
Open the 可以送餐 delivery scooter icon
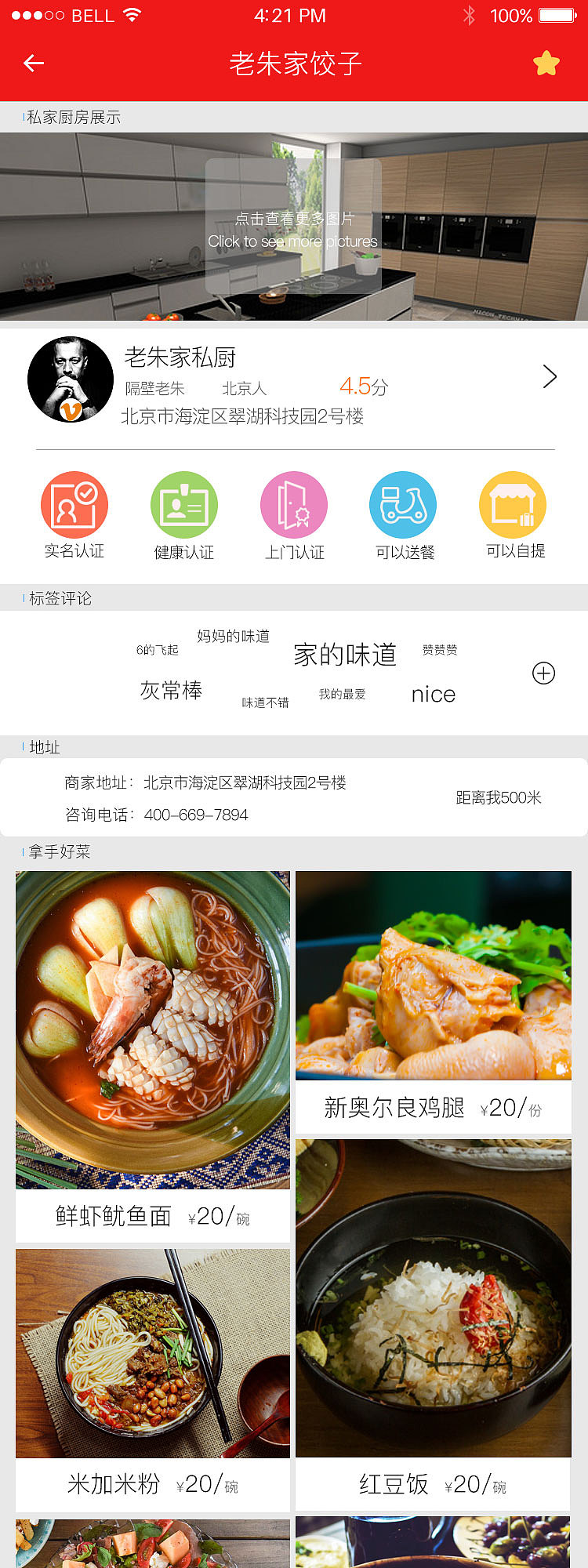pyautogui.click(x=403, y=504)
